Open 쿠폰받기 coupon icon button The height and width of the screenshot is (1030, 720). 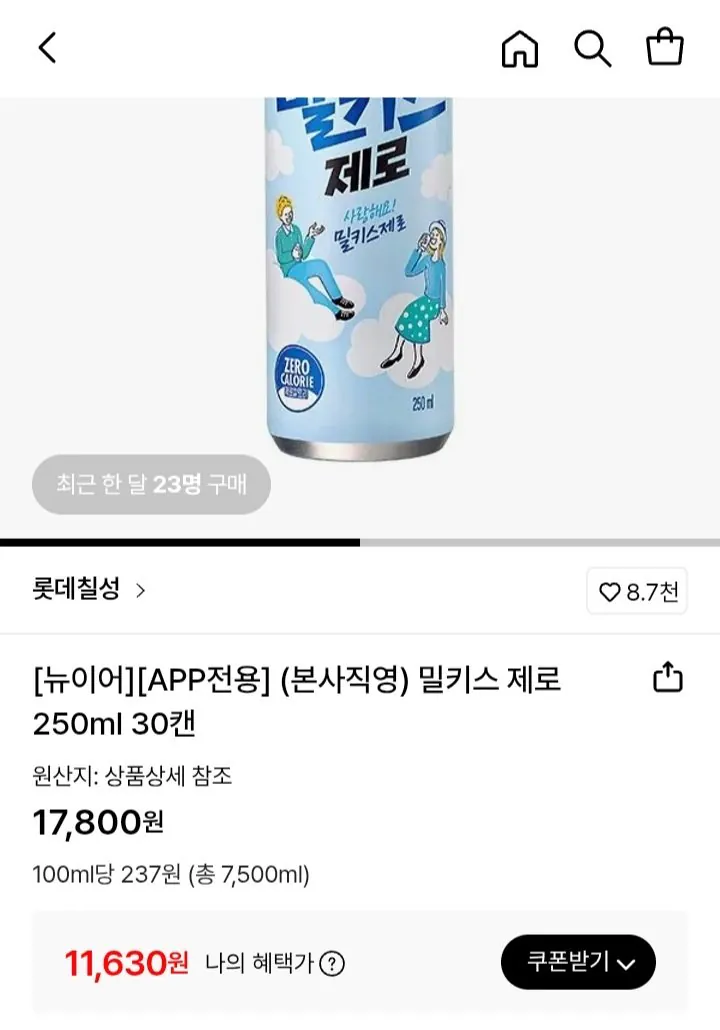[x=578, y=961]
